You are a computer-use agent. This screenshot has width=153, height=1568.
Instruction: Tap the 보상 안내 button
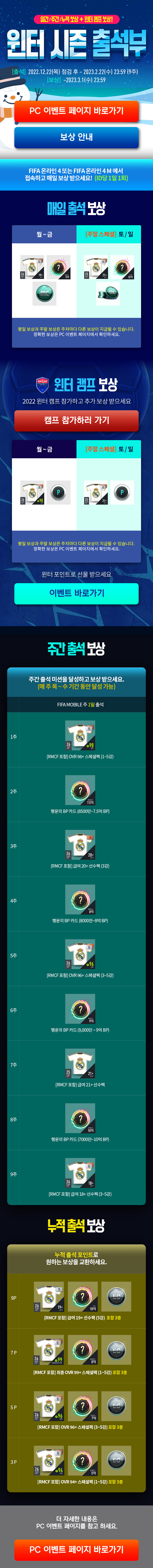point(76,138)
